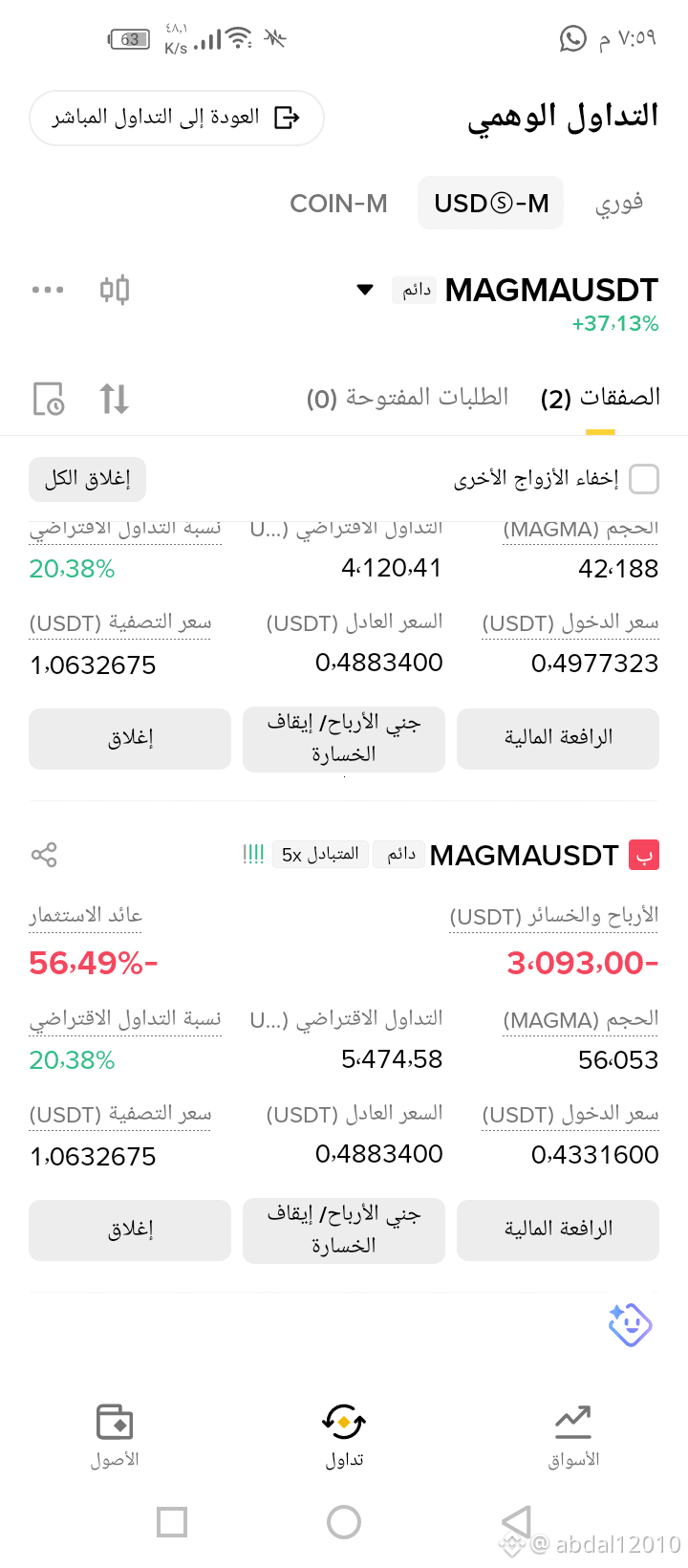Set جني الأرباح/إيقاف الخسارة on 56,053 position
The image size is (688, 1568).
344,1230
